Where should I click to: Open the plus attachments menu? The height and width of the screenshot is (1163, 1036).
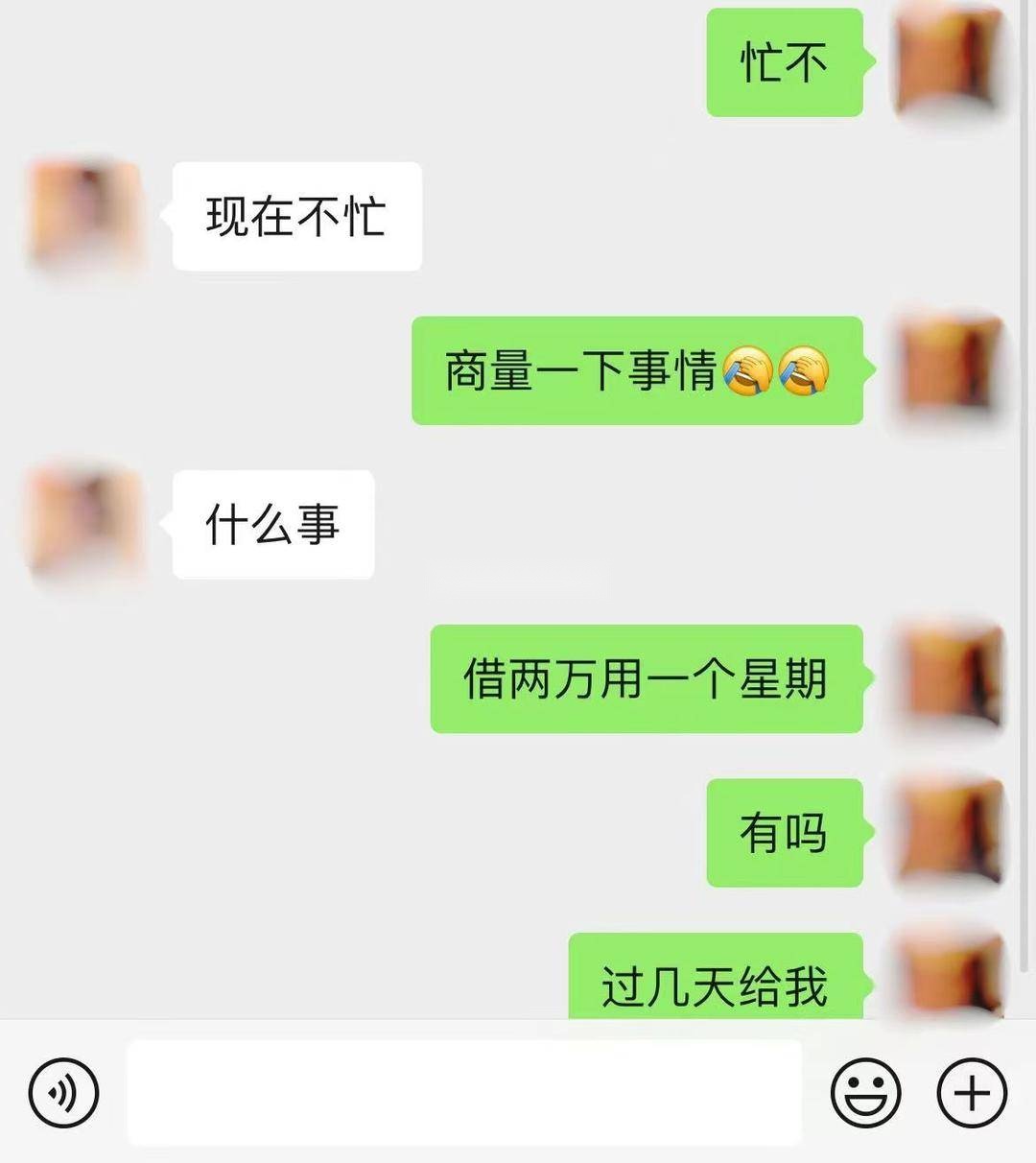(971, 1092)
